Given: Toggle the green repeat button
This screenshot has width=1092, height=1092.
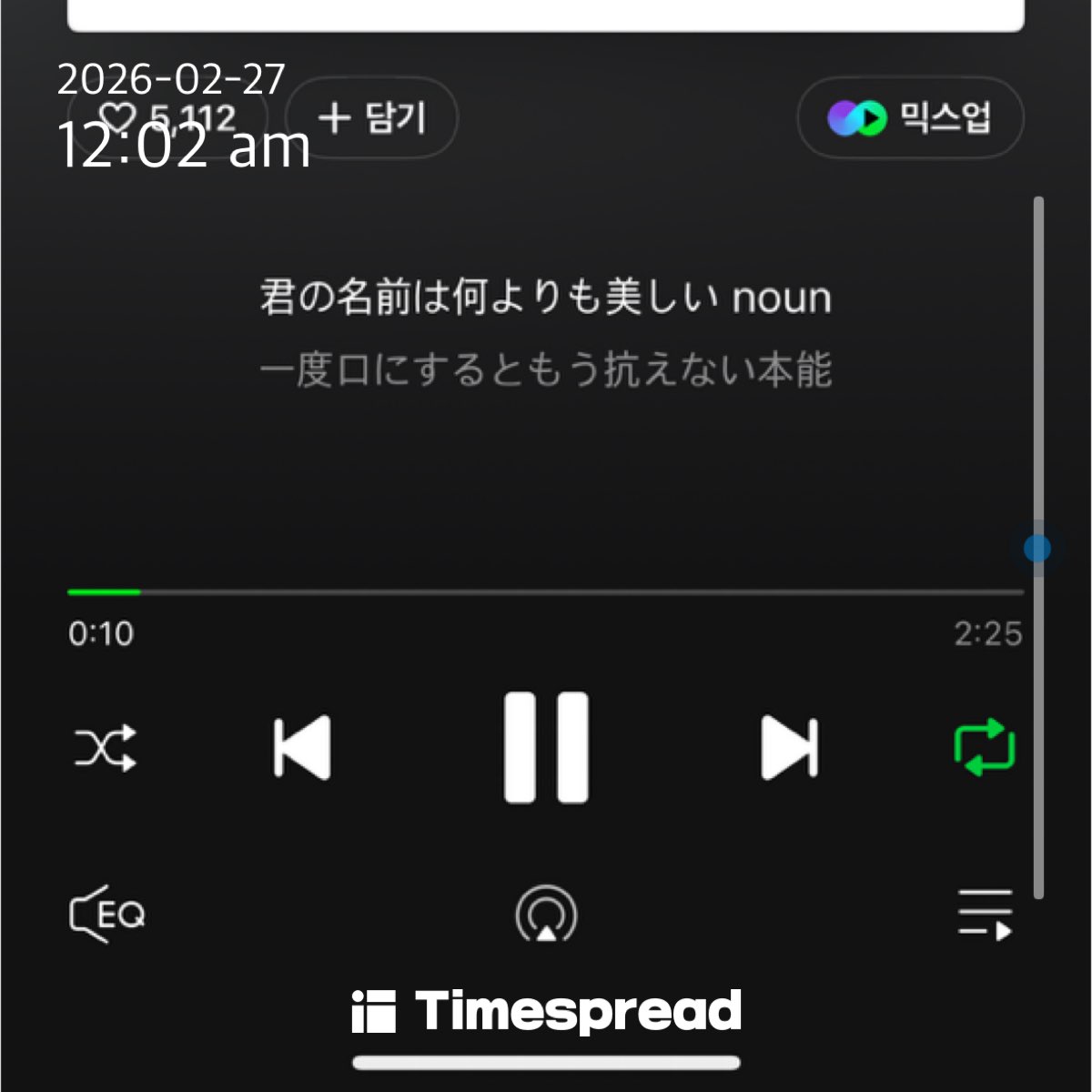Looking at the screenshot, I should (985, 748).
